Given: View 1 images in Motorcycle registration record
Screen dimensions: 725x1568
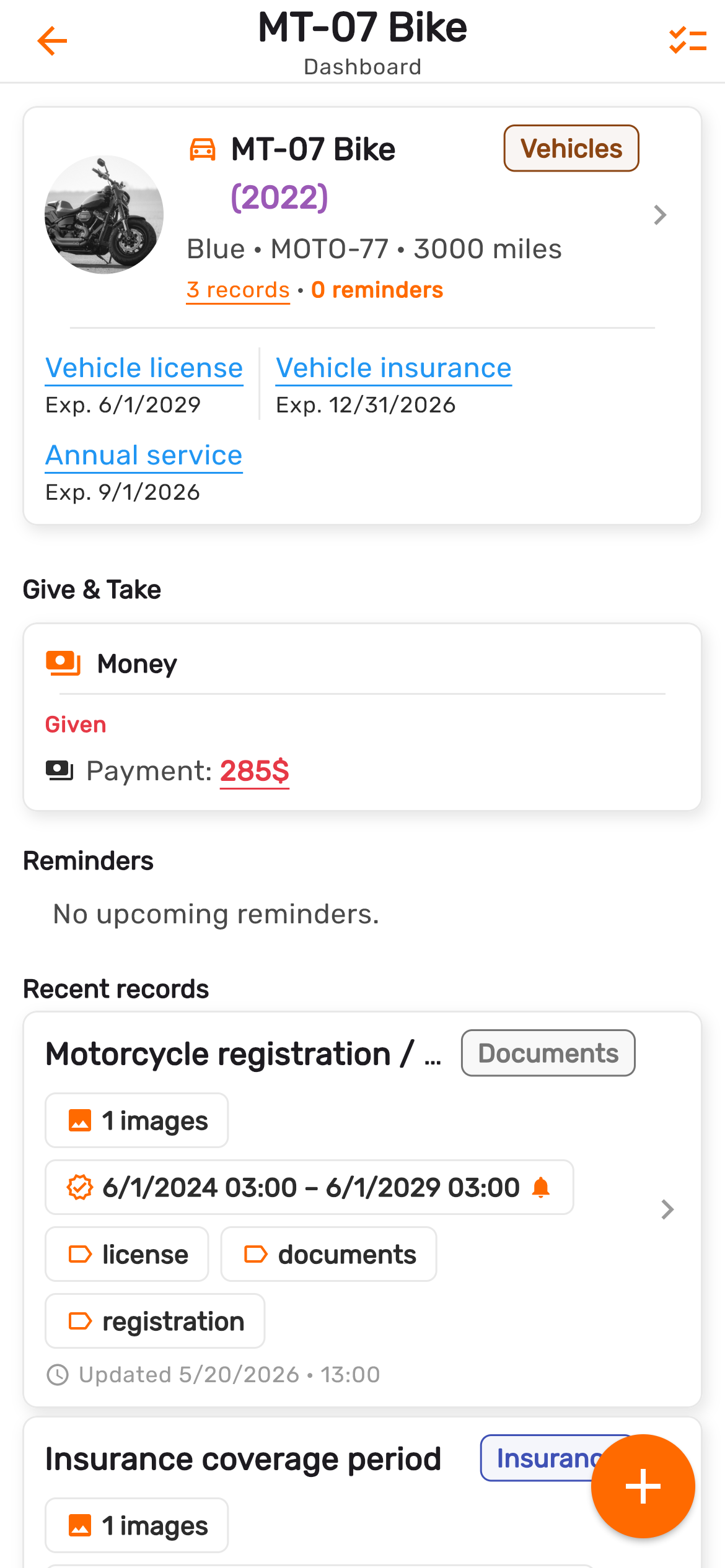Looking at the screenshot, I should [x=136, y=1120].
